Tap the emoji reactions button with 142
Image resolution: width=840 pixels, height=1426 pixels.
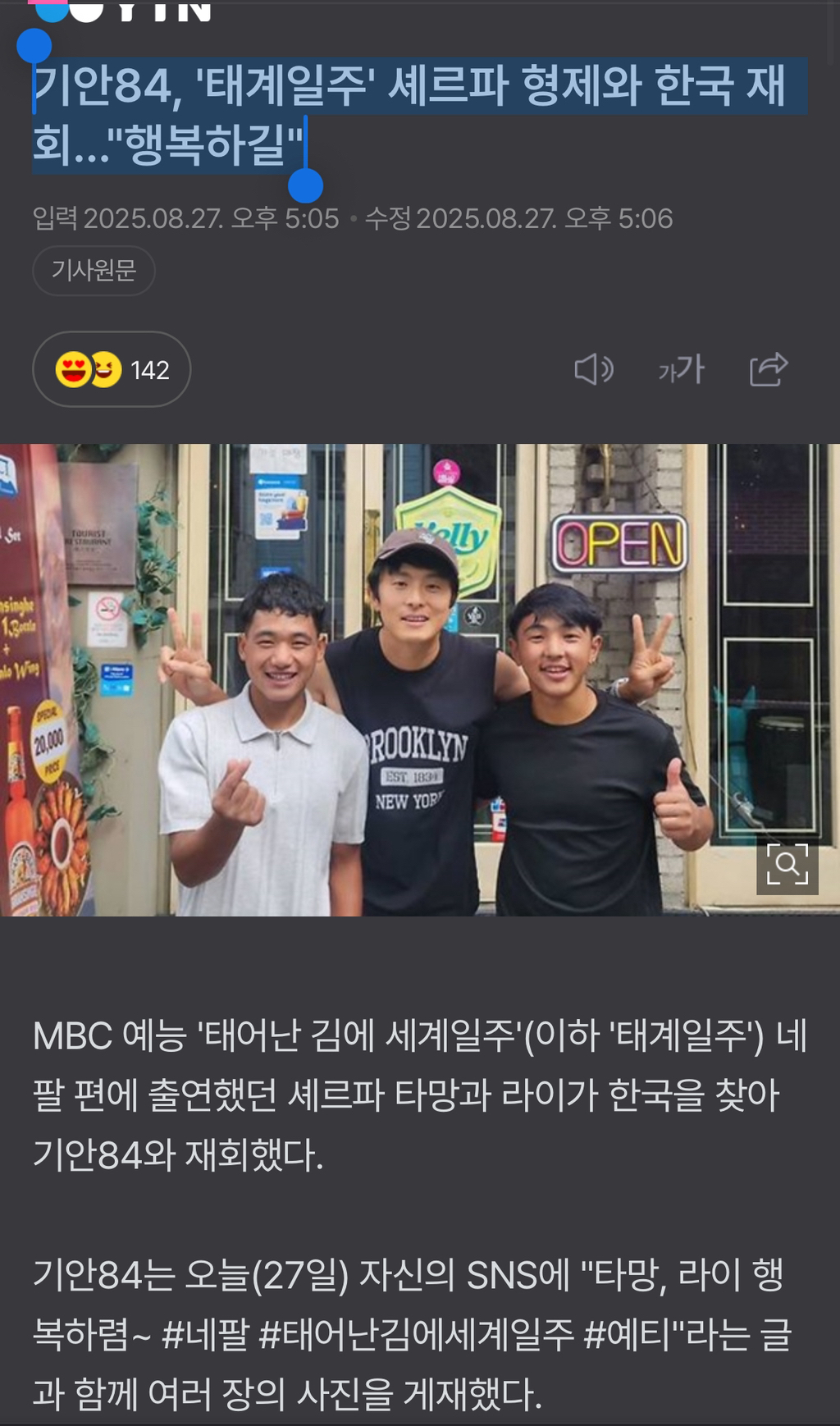(x=112, y=369)
